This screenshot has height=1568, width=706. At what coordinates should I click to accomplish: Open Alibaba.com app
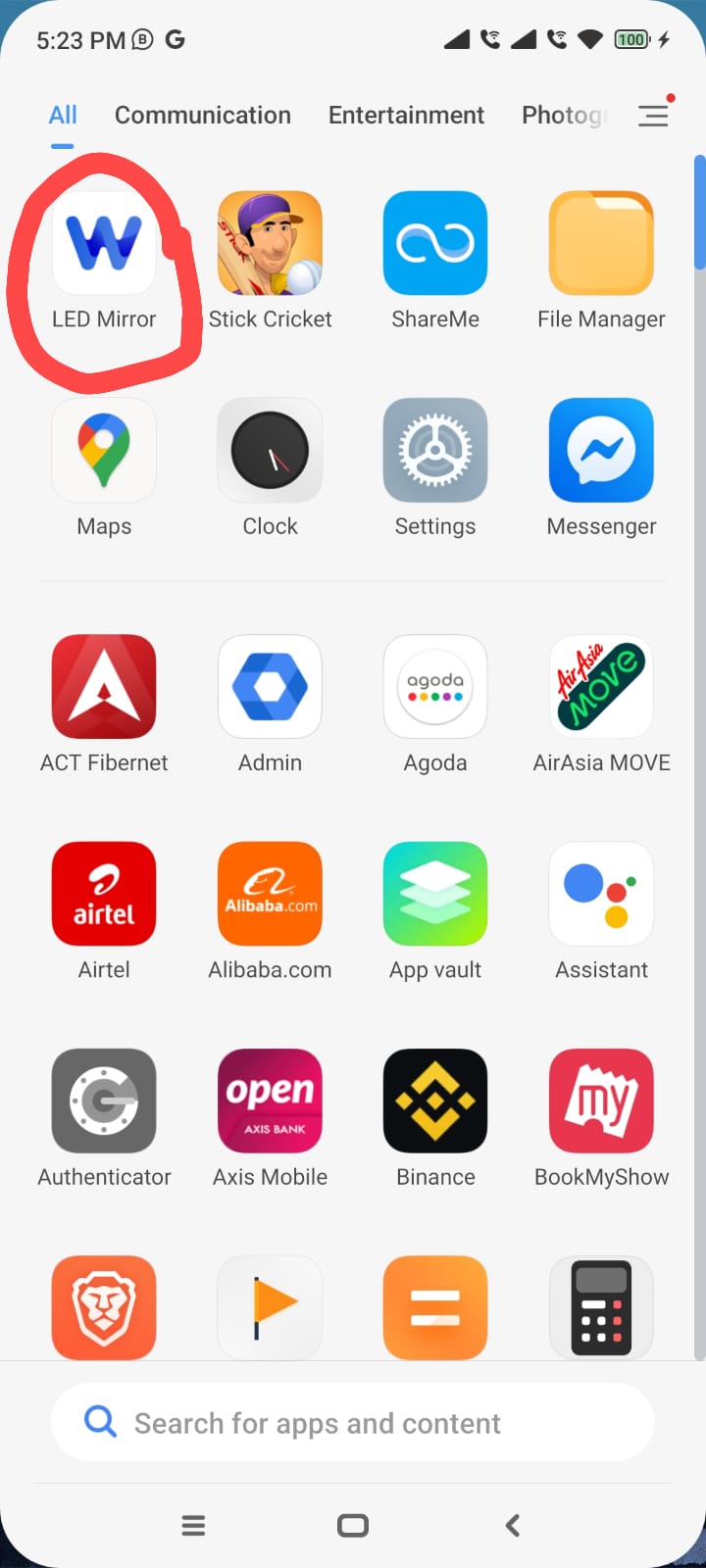click(270, 894)
